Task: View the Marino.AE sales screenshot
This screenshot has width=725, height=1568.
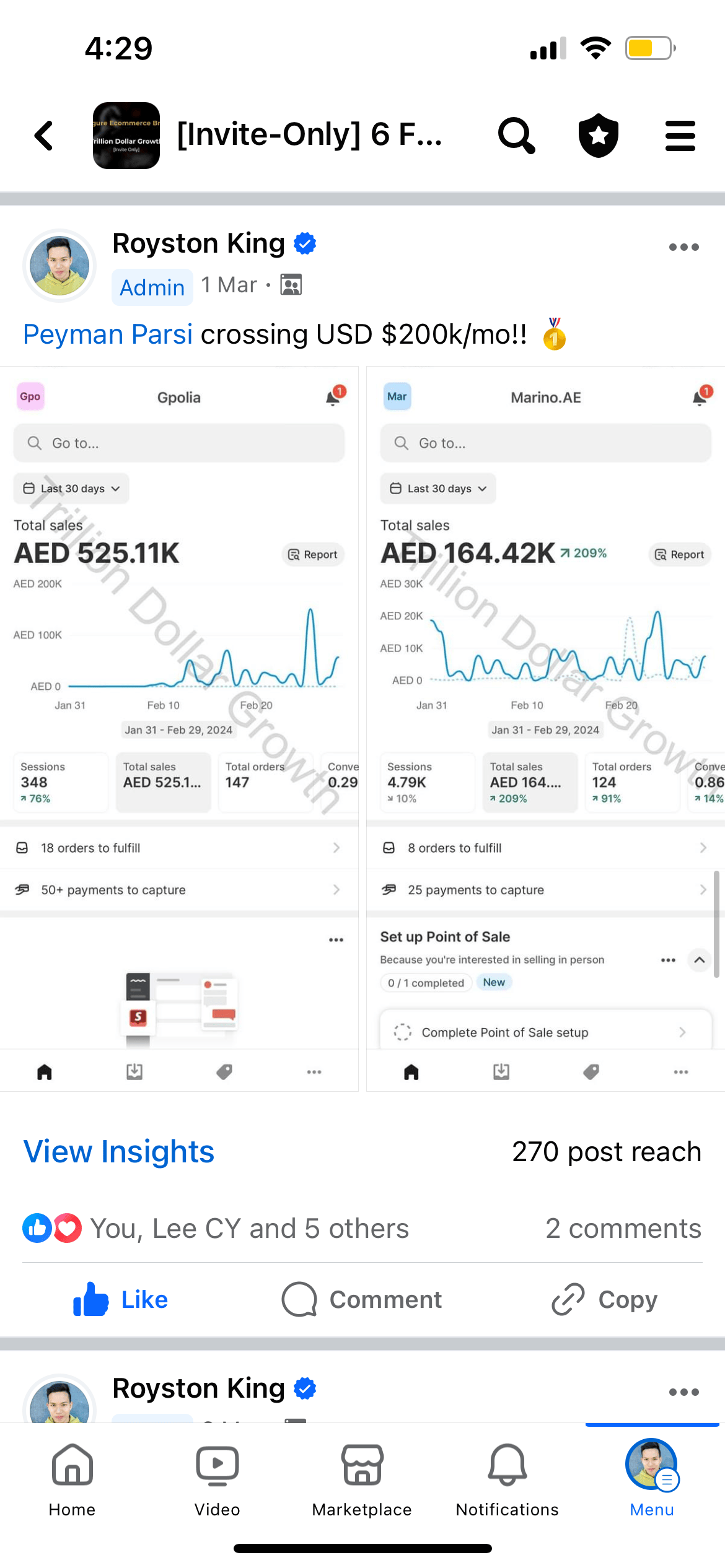Action: (546, 728)
